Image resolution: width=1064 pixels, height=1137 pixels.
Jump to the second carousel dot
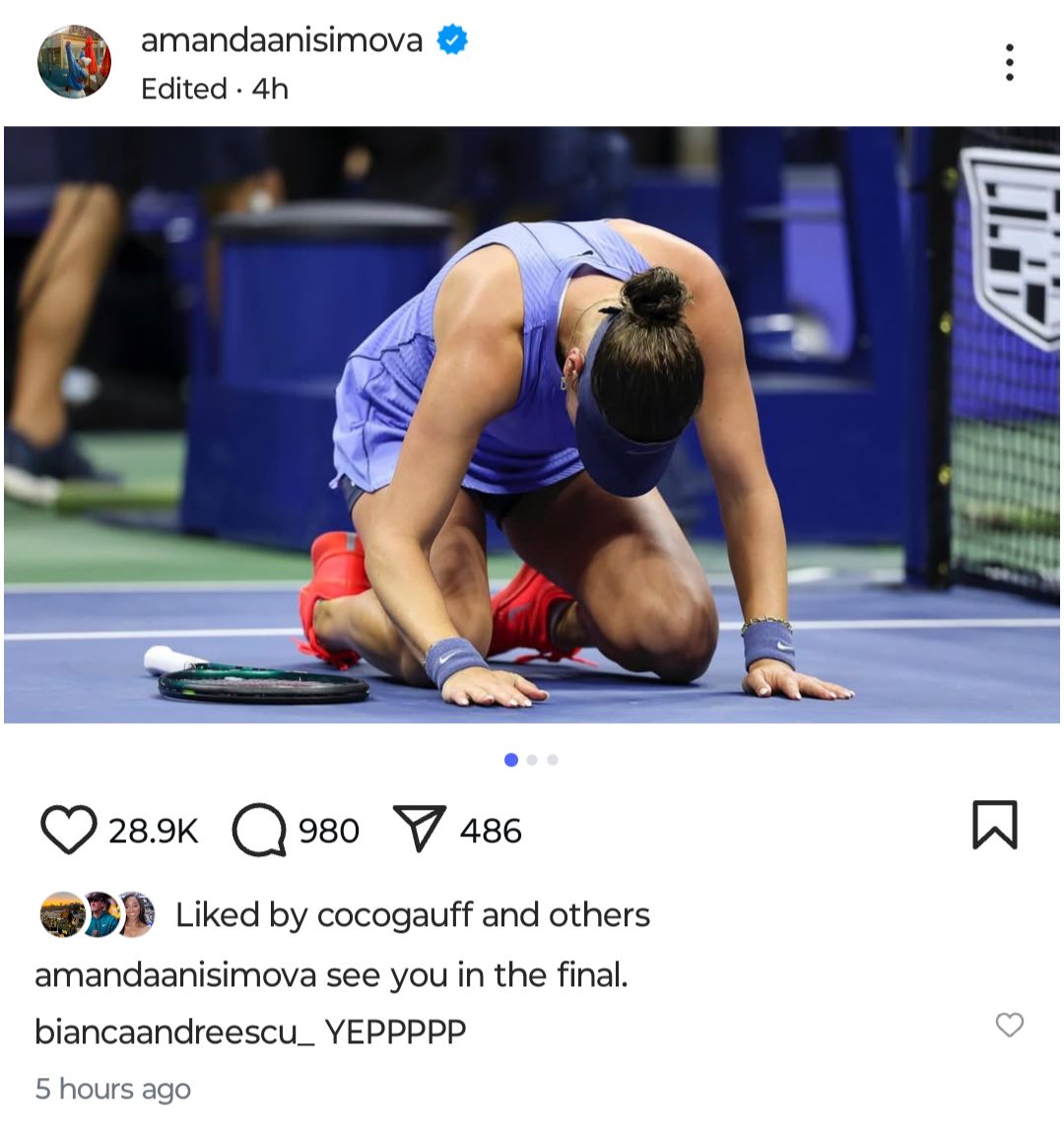tap(532, 760)
